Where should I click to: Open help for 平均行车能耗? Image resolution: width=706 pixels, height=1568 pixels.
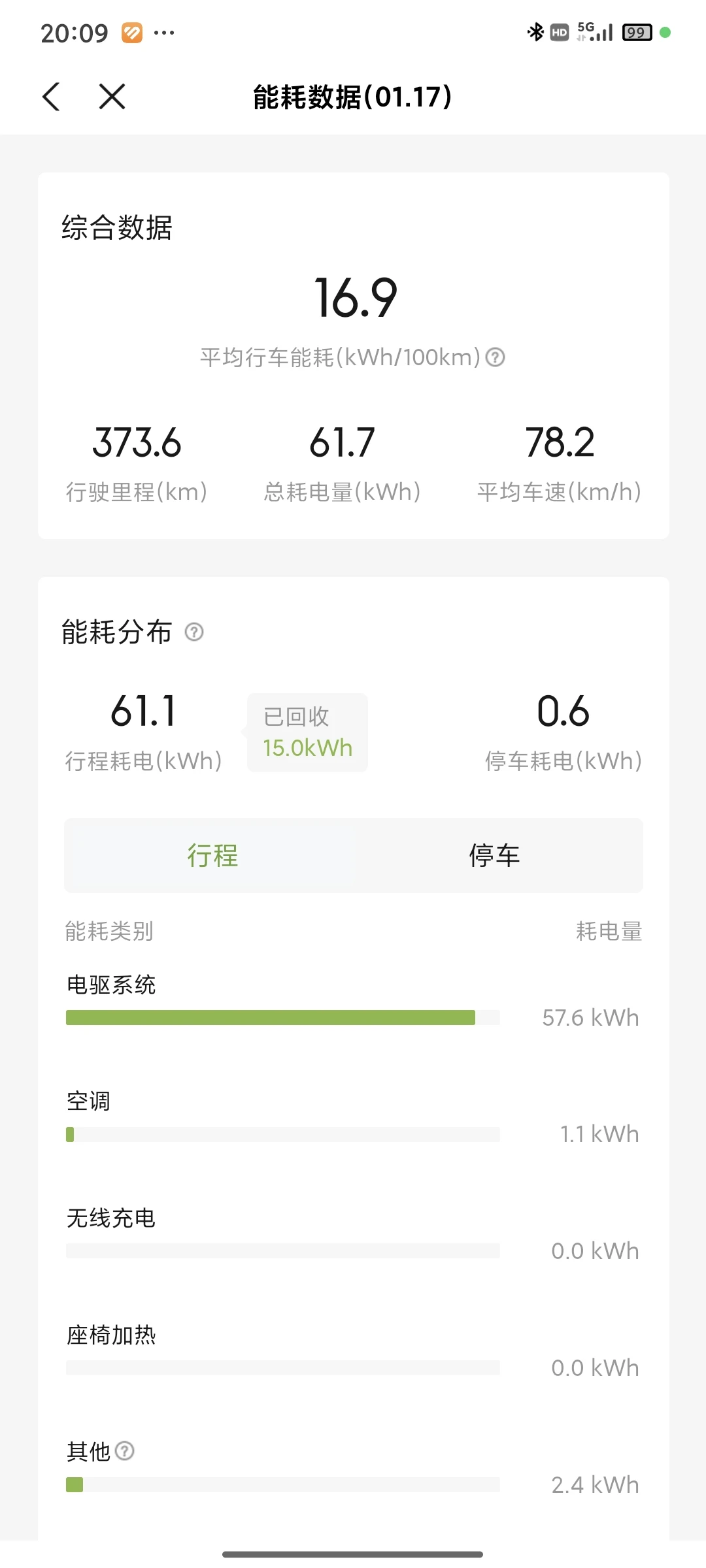tap(496, 357)
